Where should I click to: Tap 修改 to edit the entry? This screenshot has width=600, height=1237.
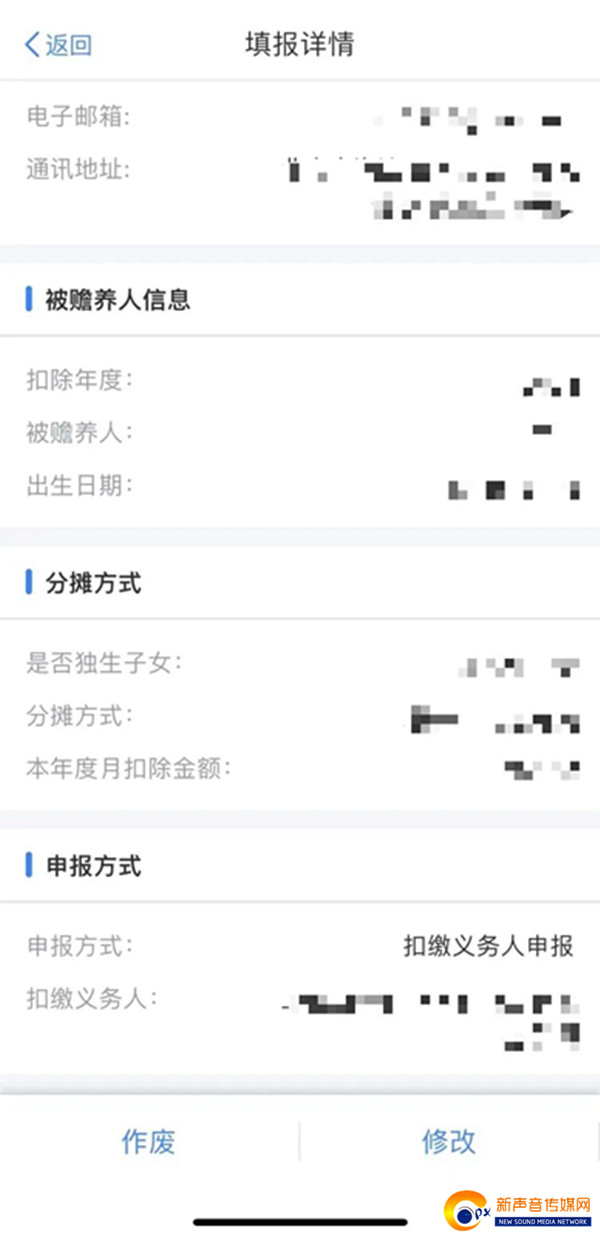click(x=449, y=1141)
